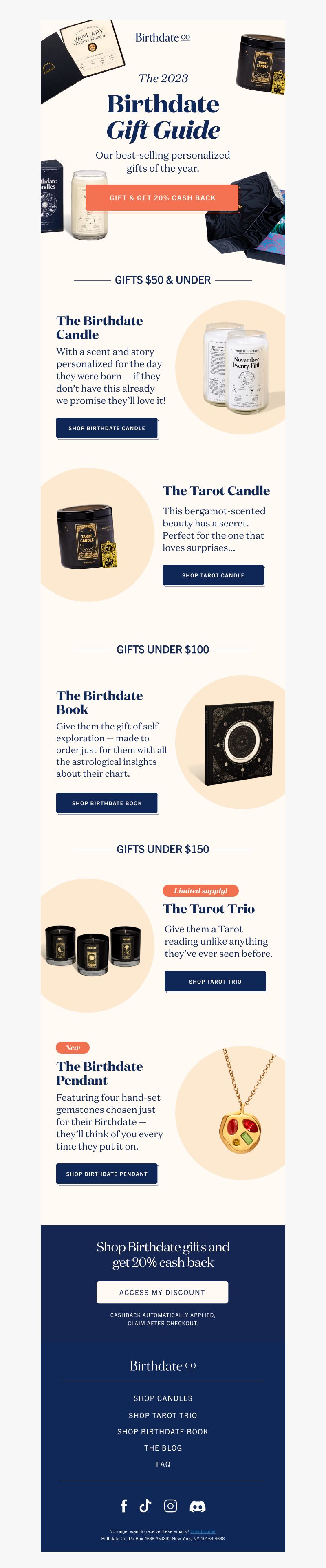Open Shop Candles footer link

[163, 1398]
